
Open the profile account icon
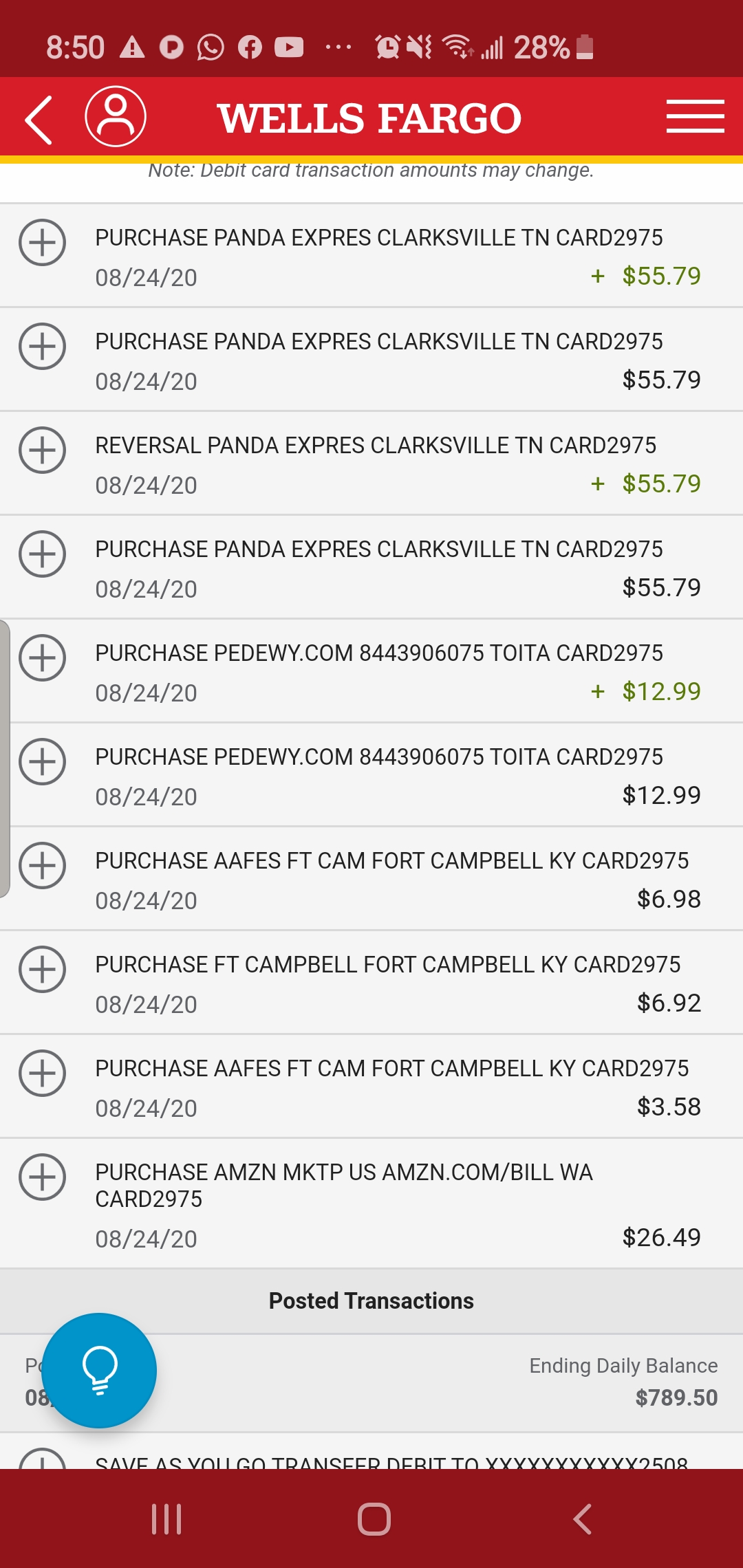(116, 117)
